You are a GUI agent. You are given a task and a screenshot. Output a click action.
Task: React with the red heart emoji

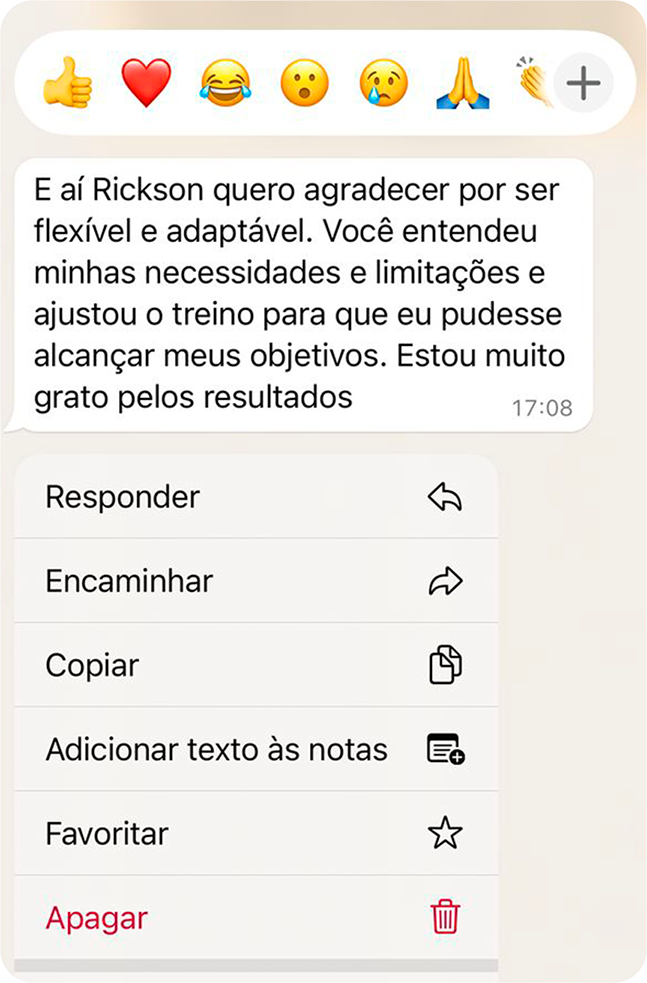tap(146, 83)
